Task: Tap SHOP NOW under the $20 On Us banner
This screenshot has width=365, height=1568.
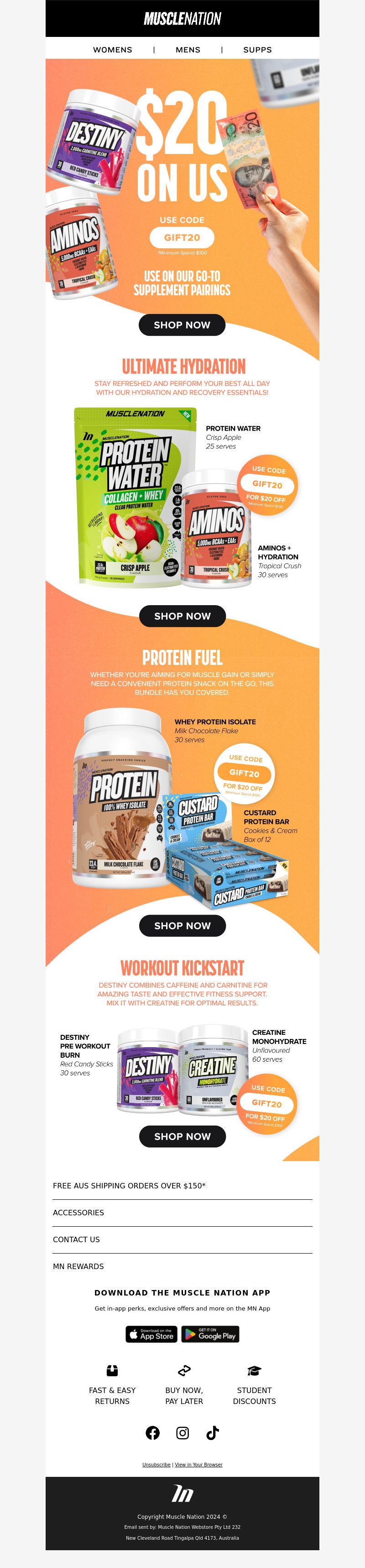Action: (x=182, y=325)
